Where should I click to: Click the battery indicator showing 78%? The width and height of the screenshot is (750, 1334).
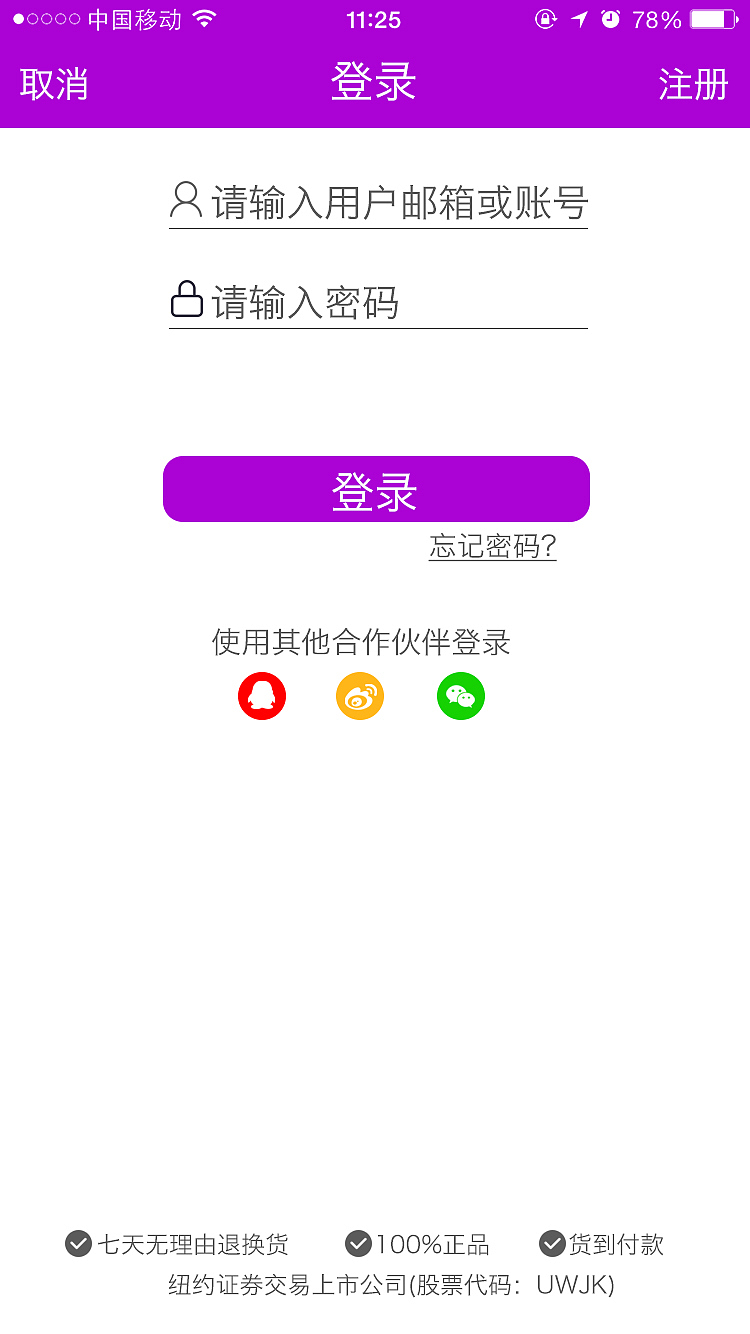coord(710,18)
